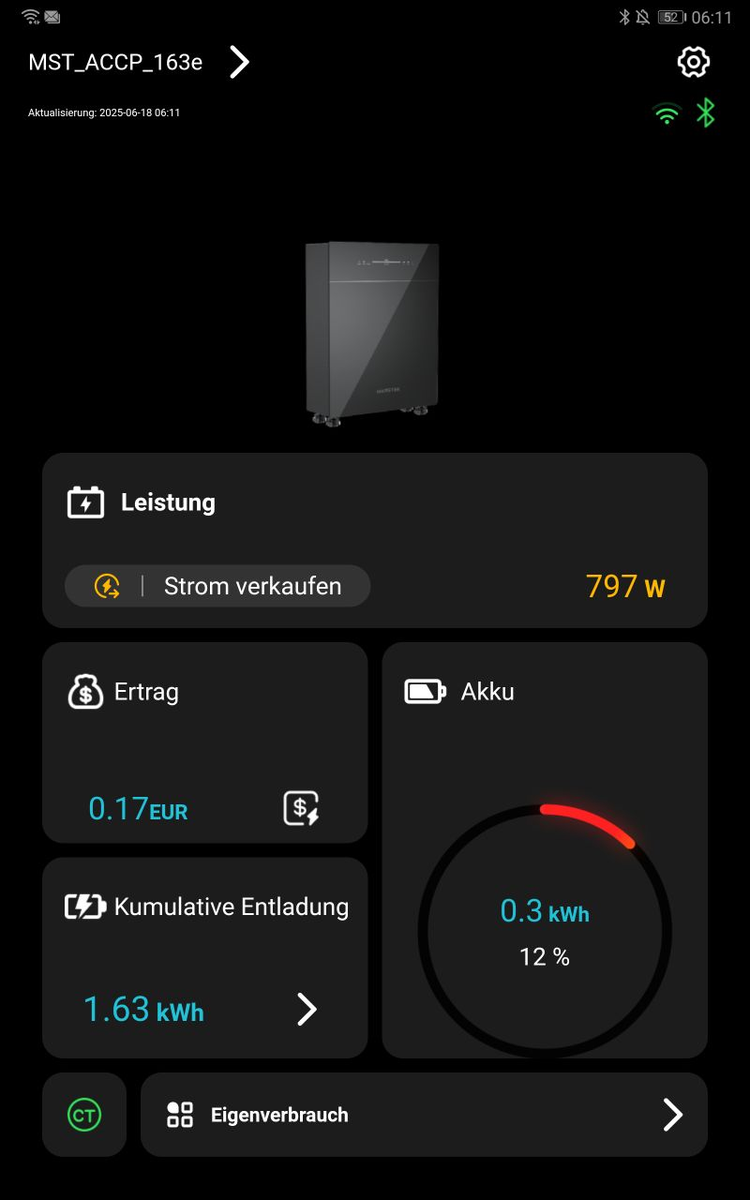Open the settings gear icon
Viewport: 750px width, 1200px height.
693,62
